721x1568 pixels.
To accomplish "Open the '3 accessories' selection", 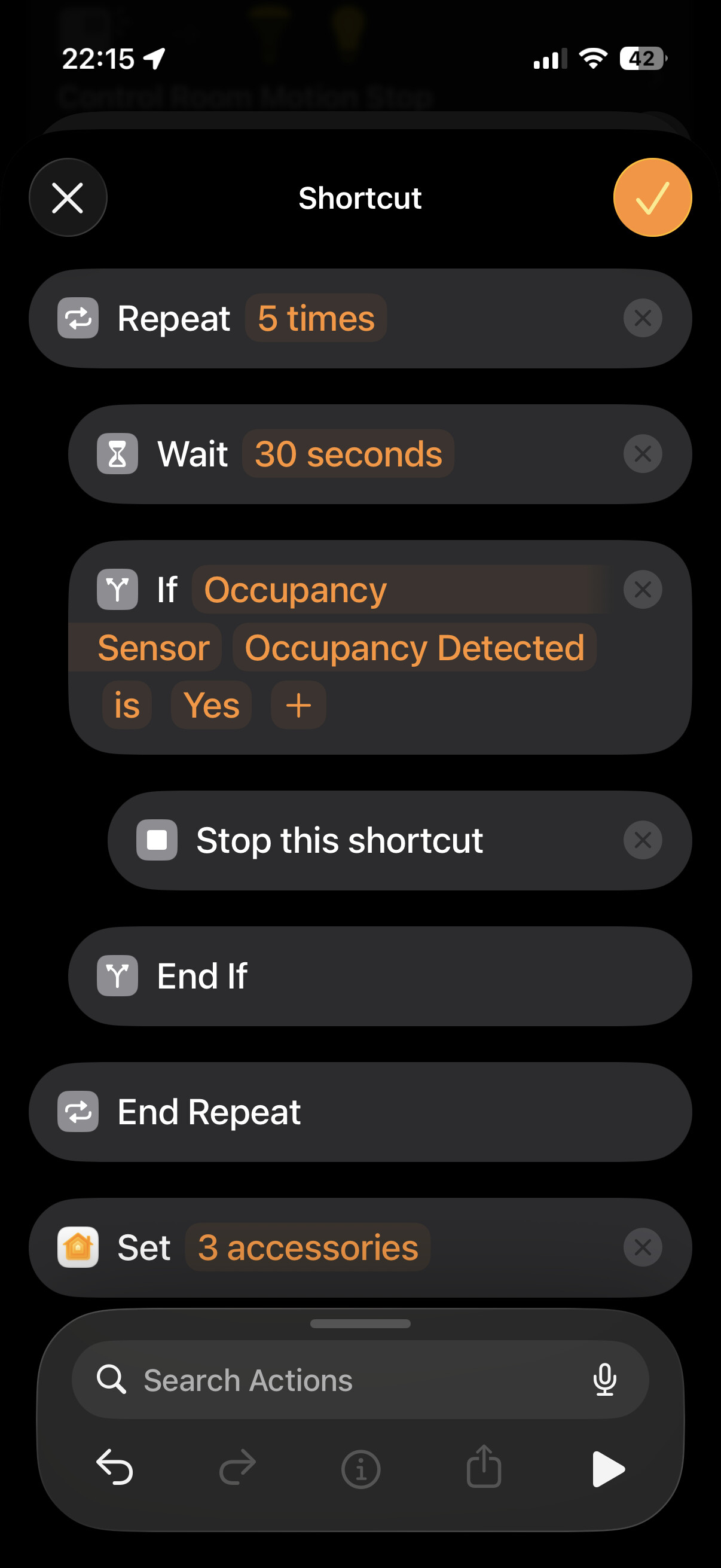I will click(x=308, y=1248).
